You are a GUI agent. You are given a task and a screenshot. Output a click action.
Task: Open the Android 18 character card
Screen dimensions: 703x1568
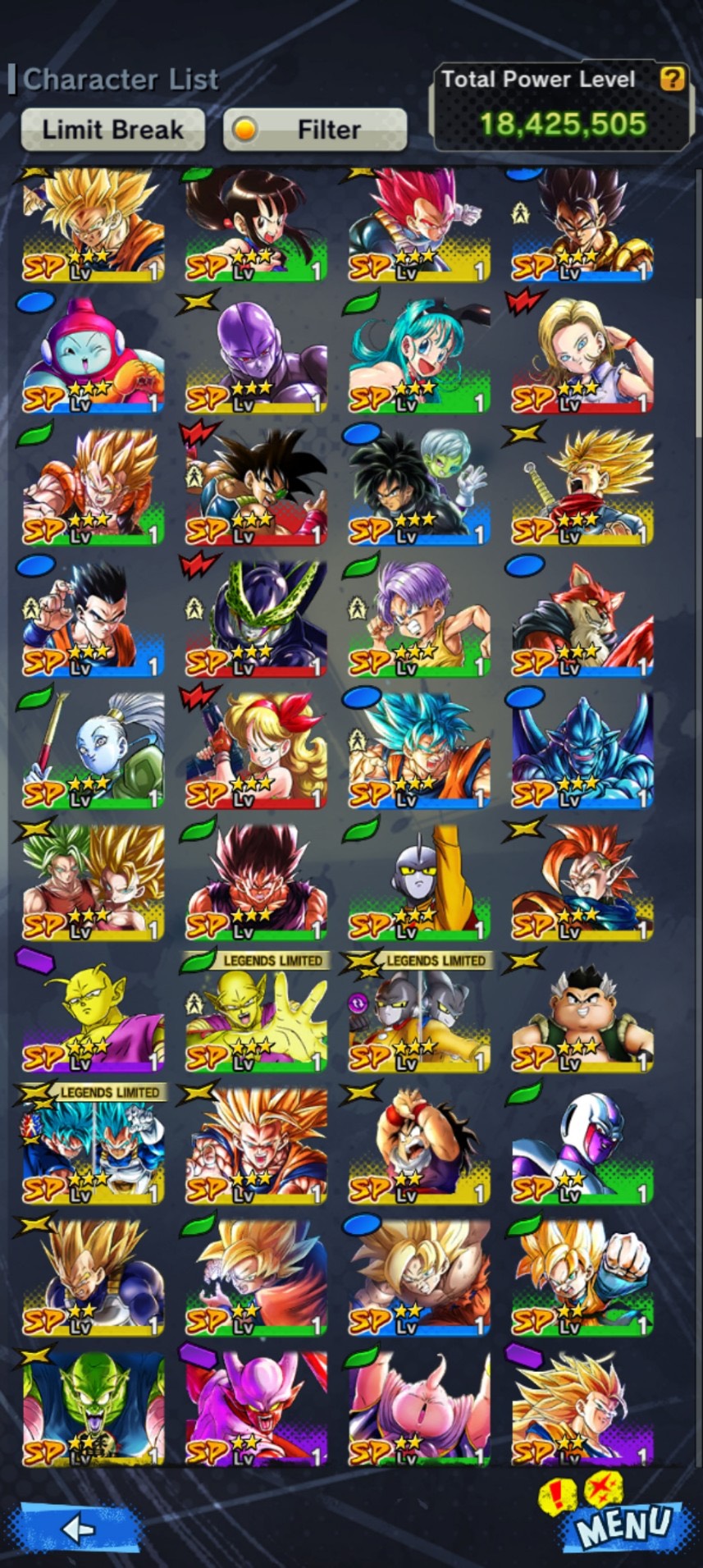point(582,354)
